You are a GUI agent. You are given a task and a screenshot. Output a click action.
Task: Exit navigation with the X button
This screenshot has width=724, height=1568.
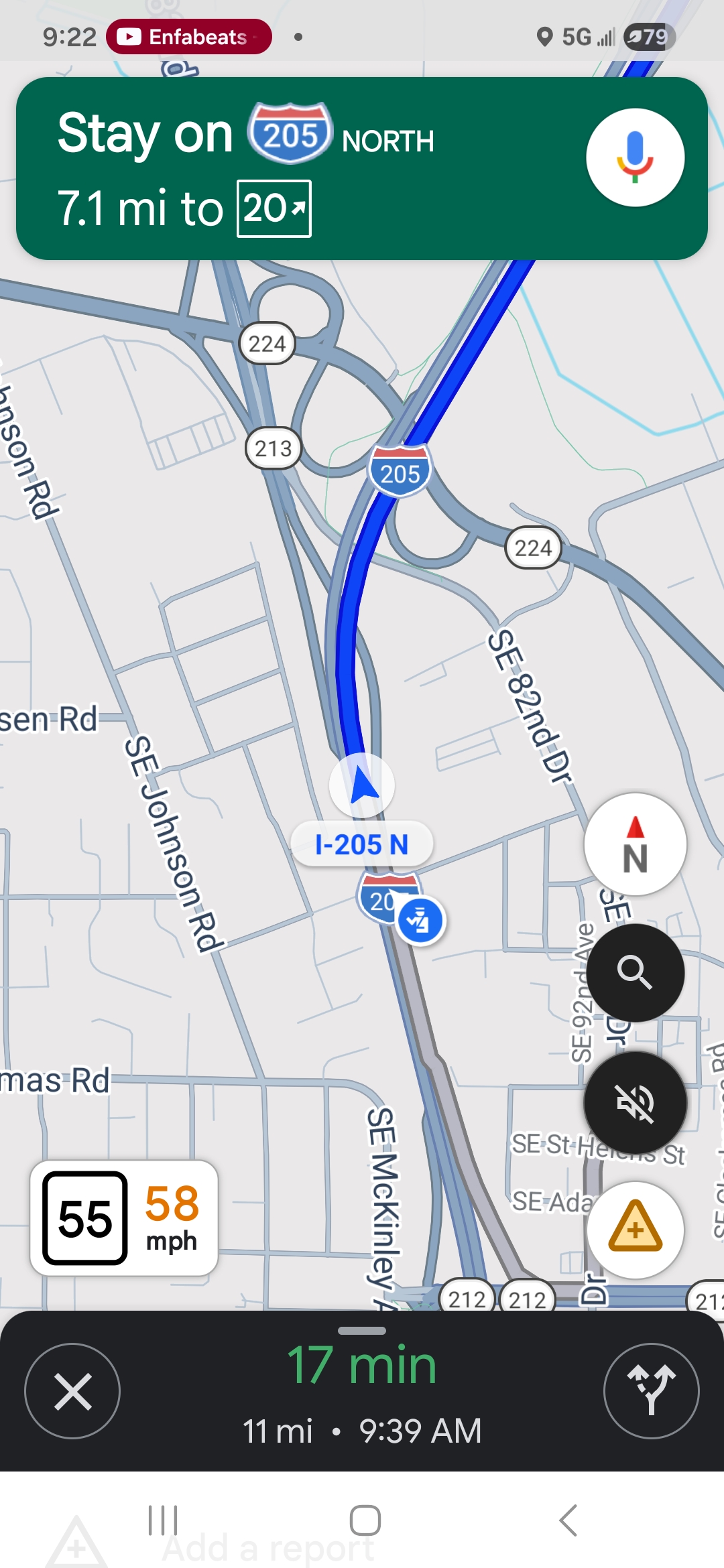72,1391
